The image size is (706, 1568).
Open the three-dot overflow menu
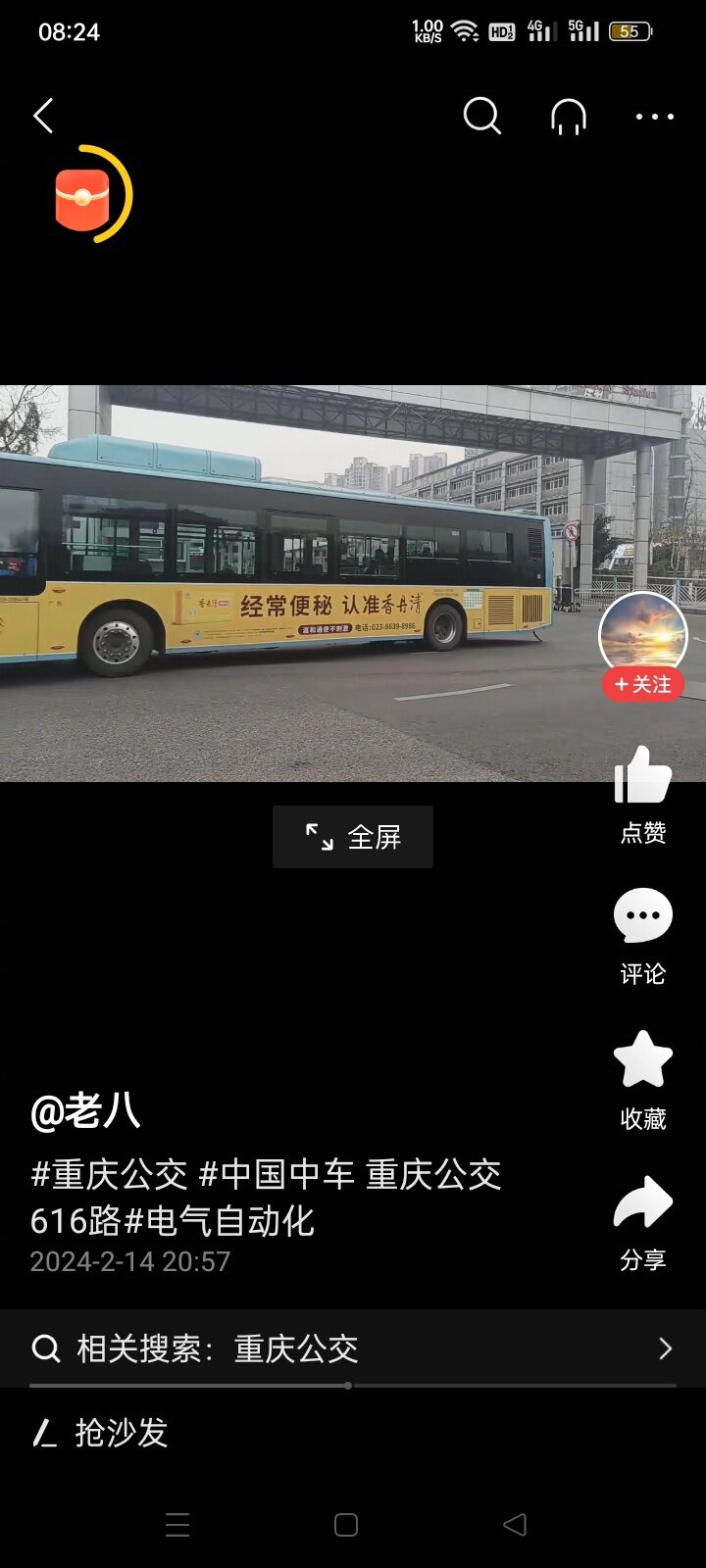click(654, 116)
